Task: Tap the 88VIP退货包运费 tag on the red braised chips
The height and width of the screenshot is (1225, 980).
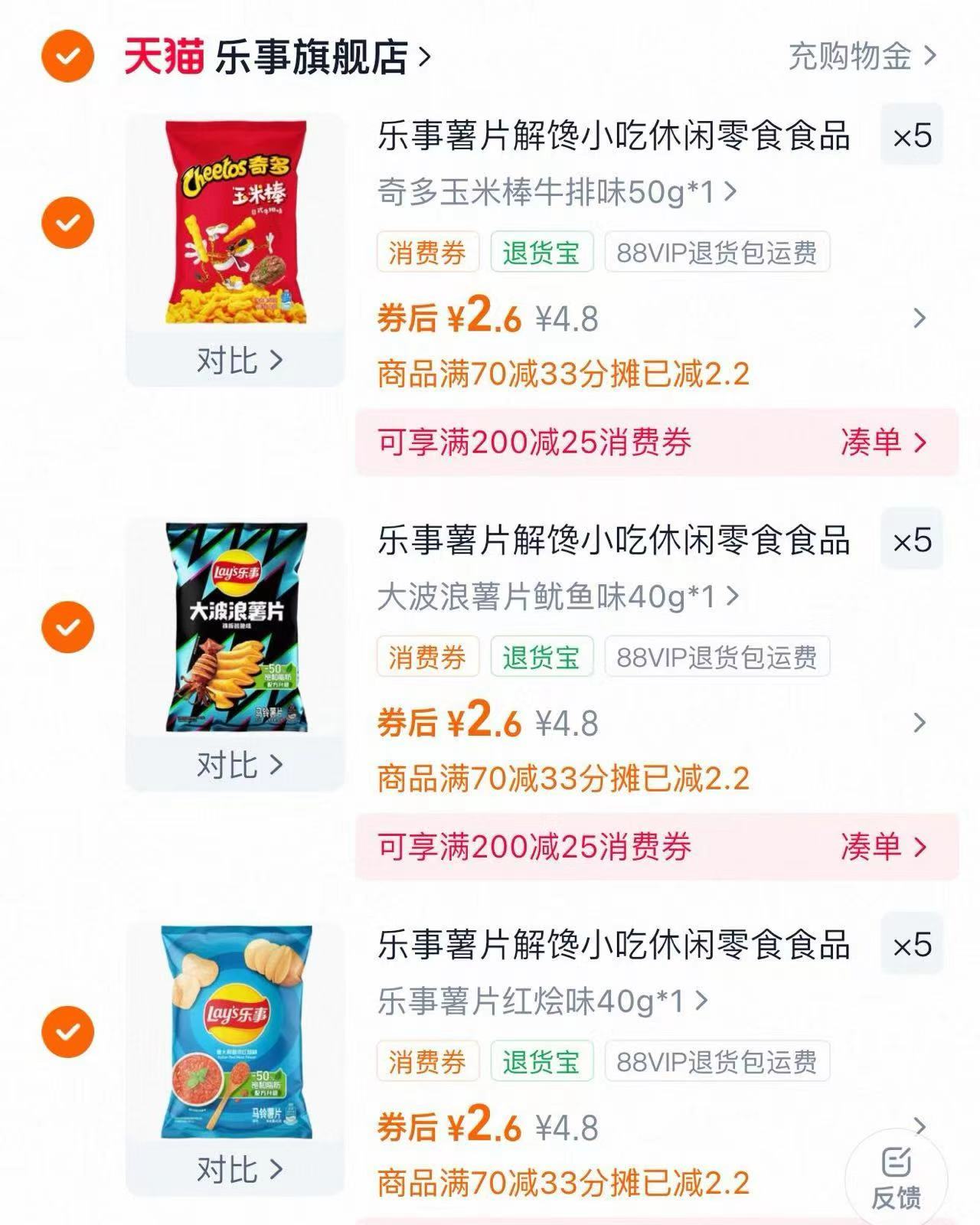Action: (716, 1060)
